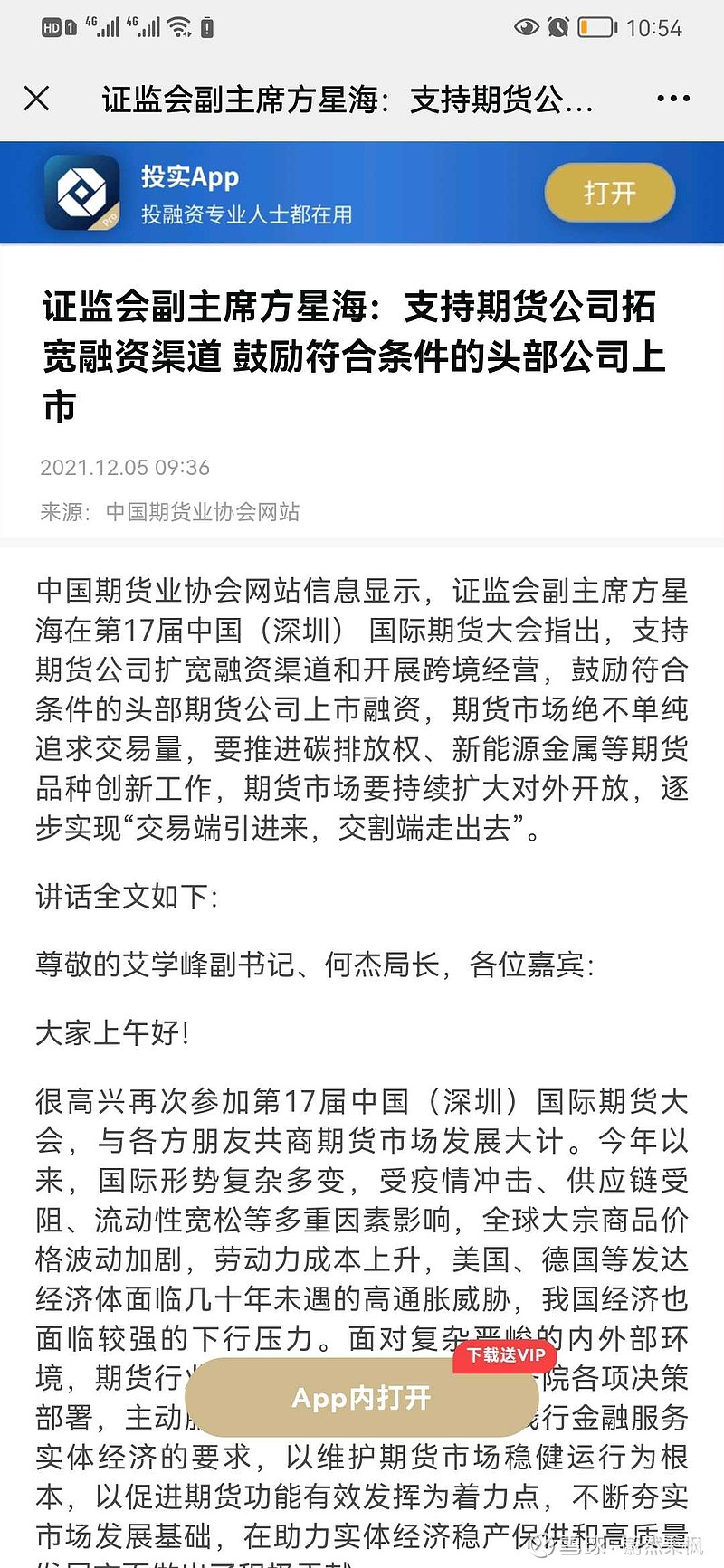The height and width of the screenshot is (1568, 724).
Task: Tap 打开 to open the 投实App
Action: 609,193
